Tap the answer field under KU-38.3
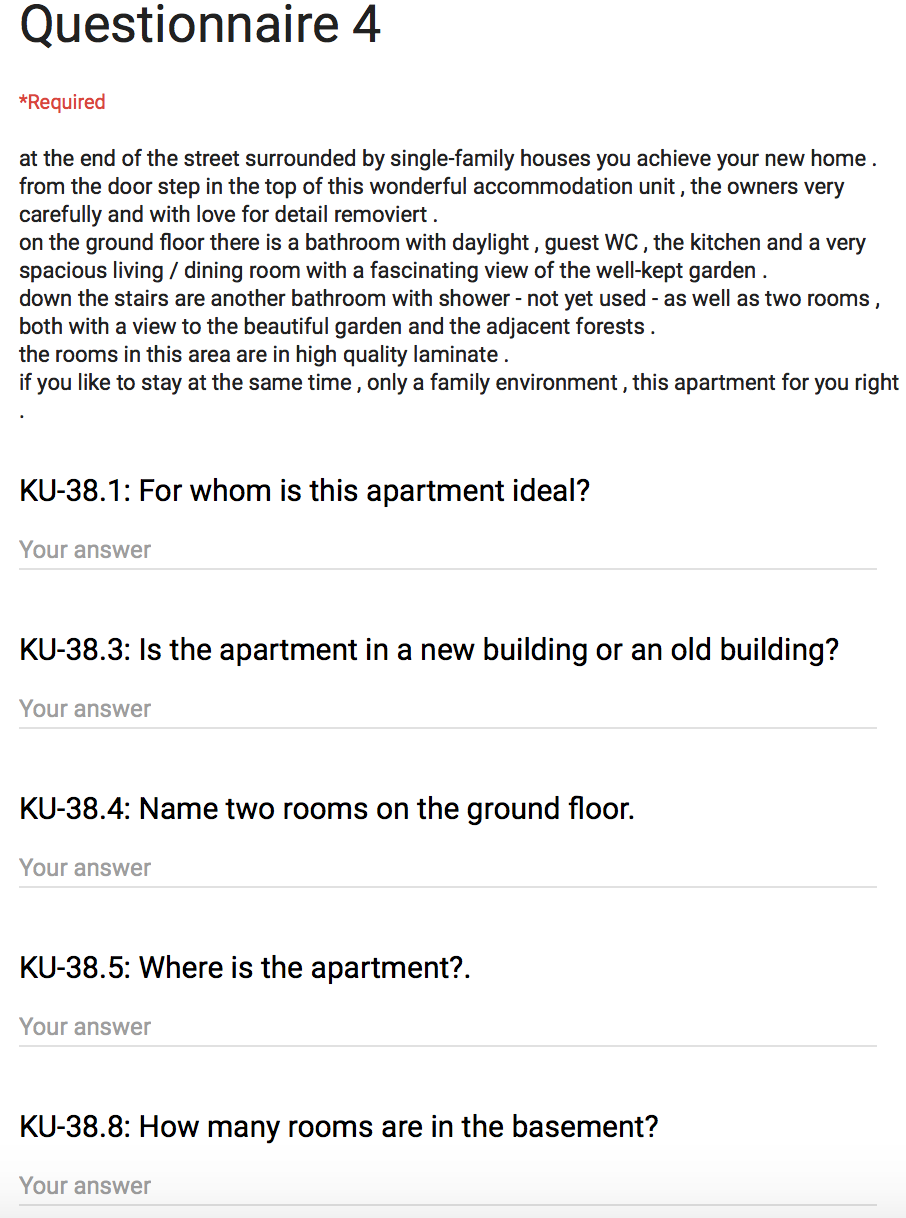 pos(447,709)
